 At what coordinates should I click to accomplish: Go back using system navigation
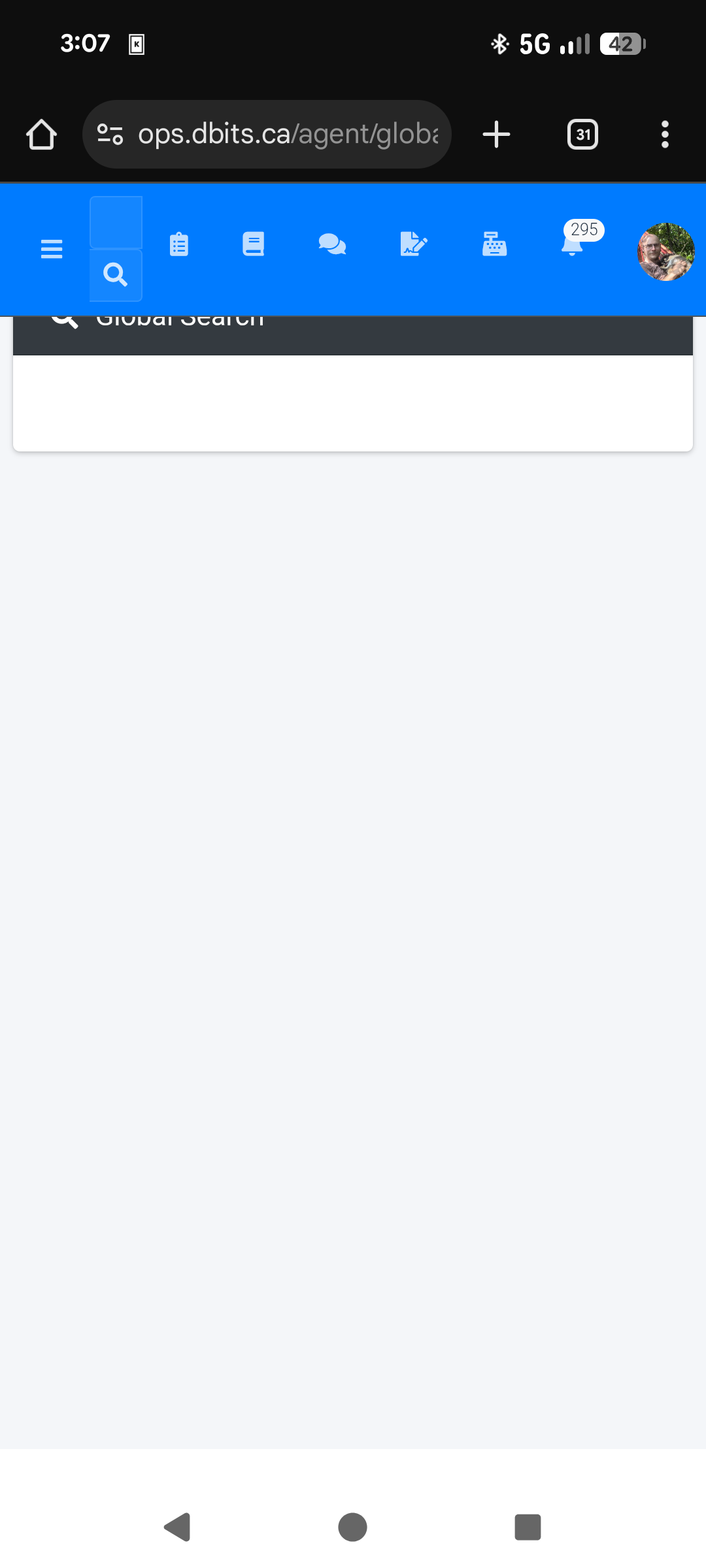coord(177,1527)
